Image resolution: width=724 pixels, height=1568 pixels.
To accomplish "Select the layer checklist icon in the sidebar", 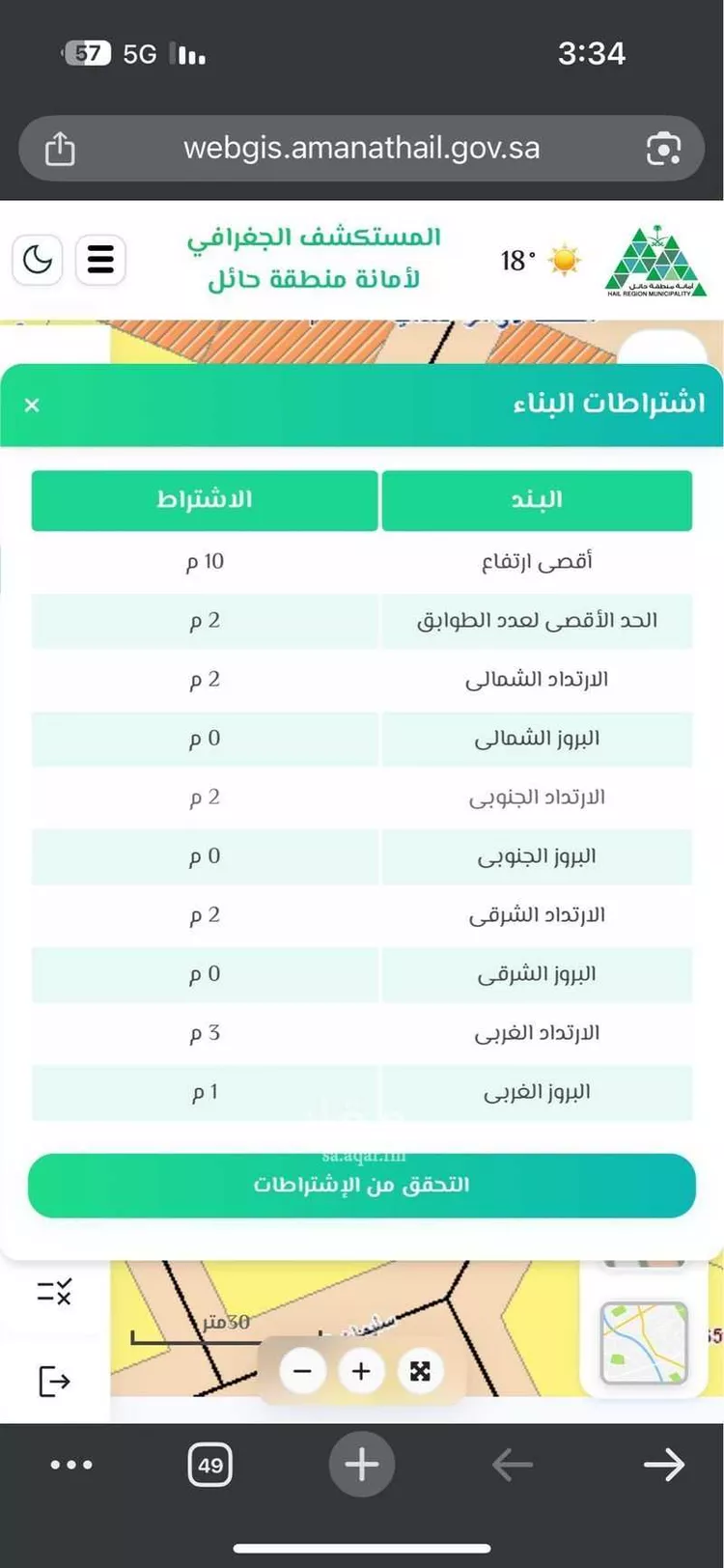I will click(51, 1292).
